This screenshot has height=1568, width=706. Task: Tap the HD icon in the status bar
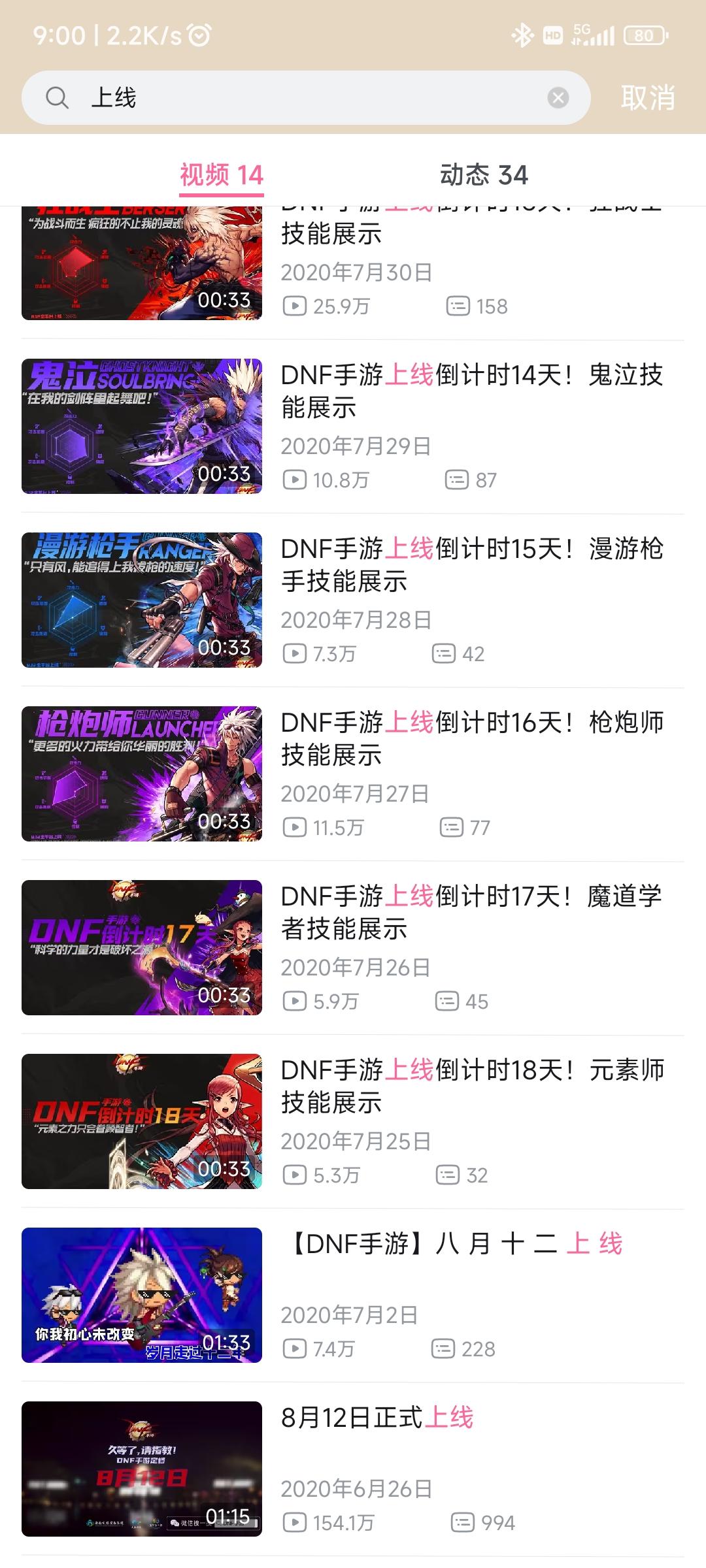pyautogui.click(x=551, y=36)
